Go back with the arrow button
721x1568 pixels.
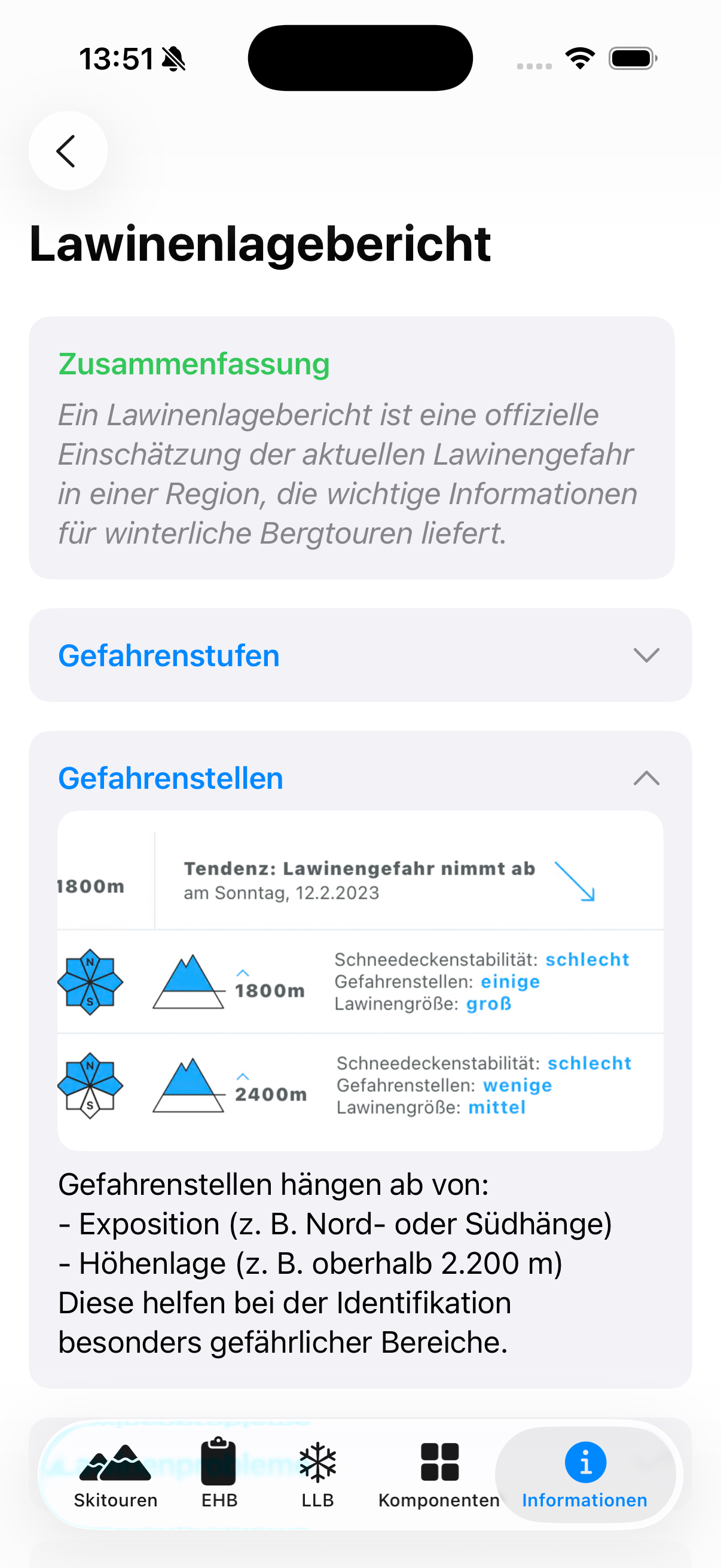tap(68, 150)
